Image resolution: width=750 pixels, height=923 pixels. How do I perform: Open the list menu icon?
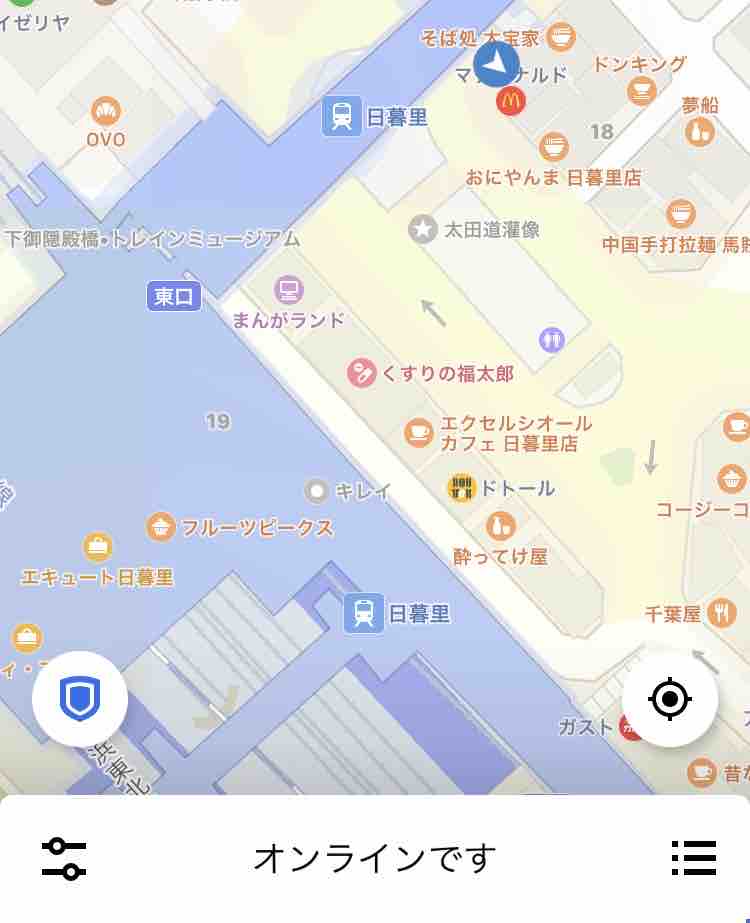[694, 858]
